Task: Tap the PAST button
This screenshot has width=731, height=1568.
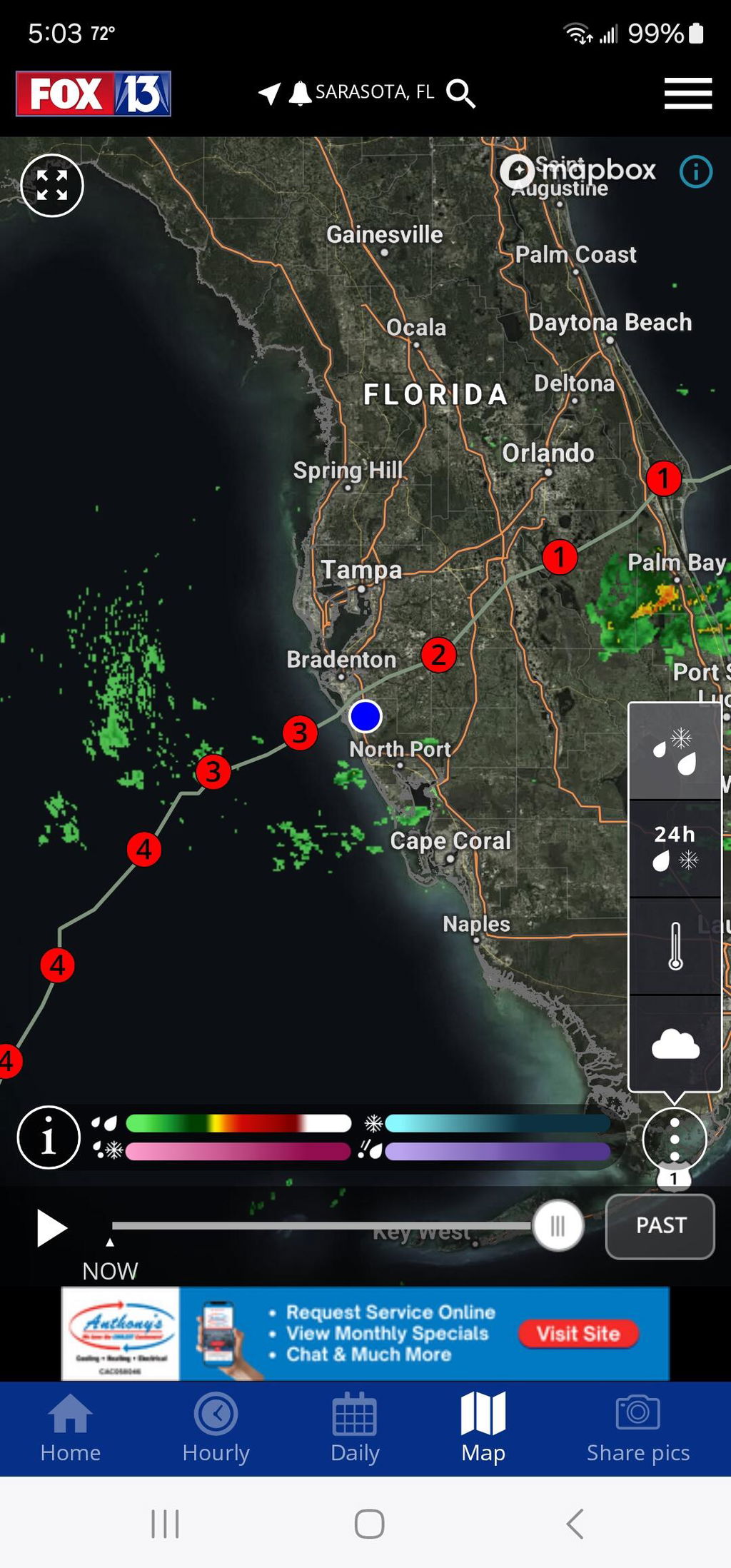Action: pos(660,1226)
